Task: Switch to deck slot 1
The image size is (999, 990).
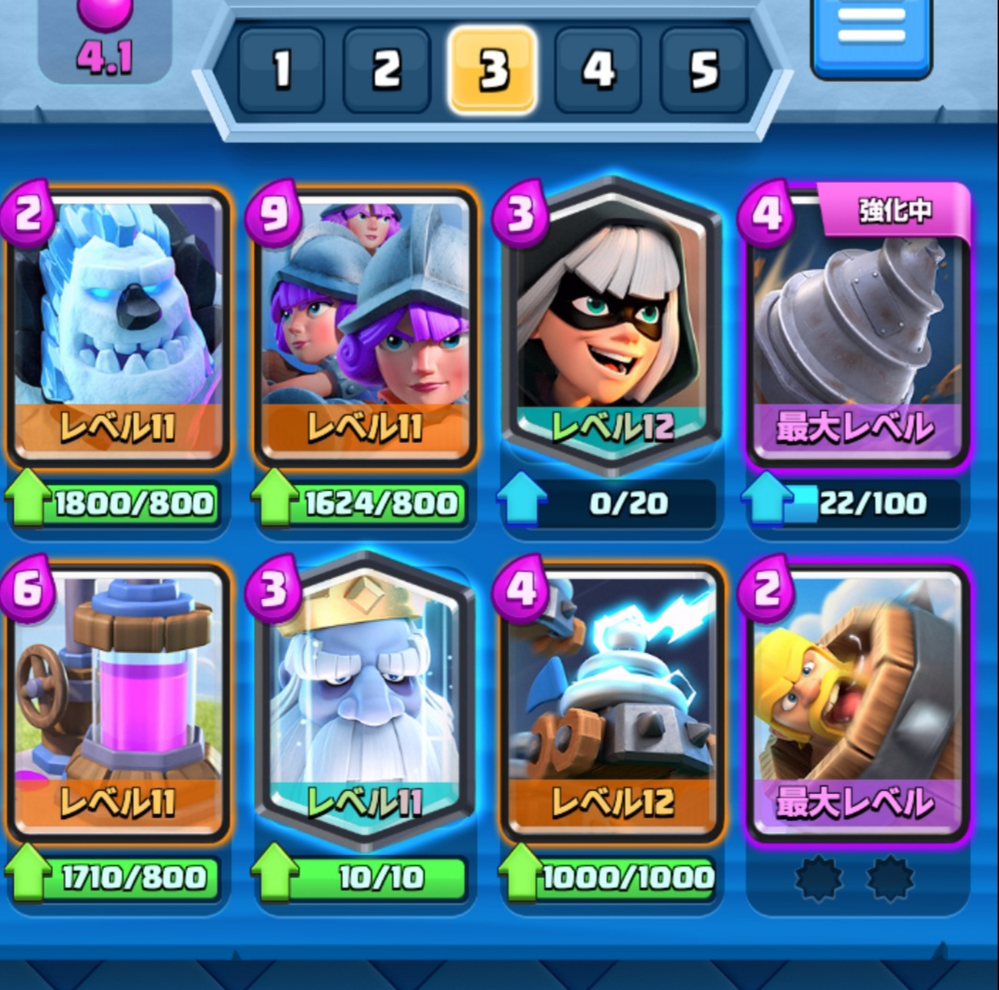Action: 281,70
